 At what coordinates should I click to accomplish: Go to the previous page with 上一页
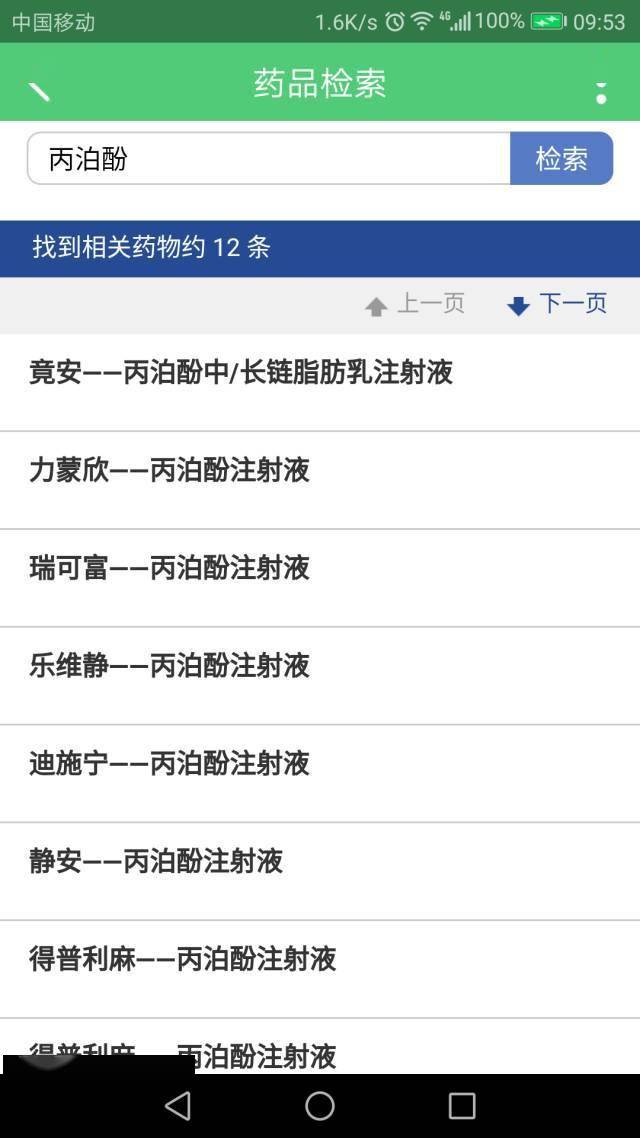[416, 304]
